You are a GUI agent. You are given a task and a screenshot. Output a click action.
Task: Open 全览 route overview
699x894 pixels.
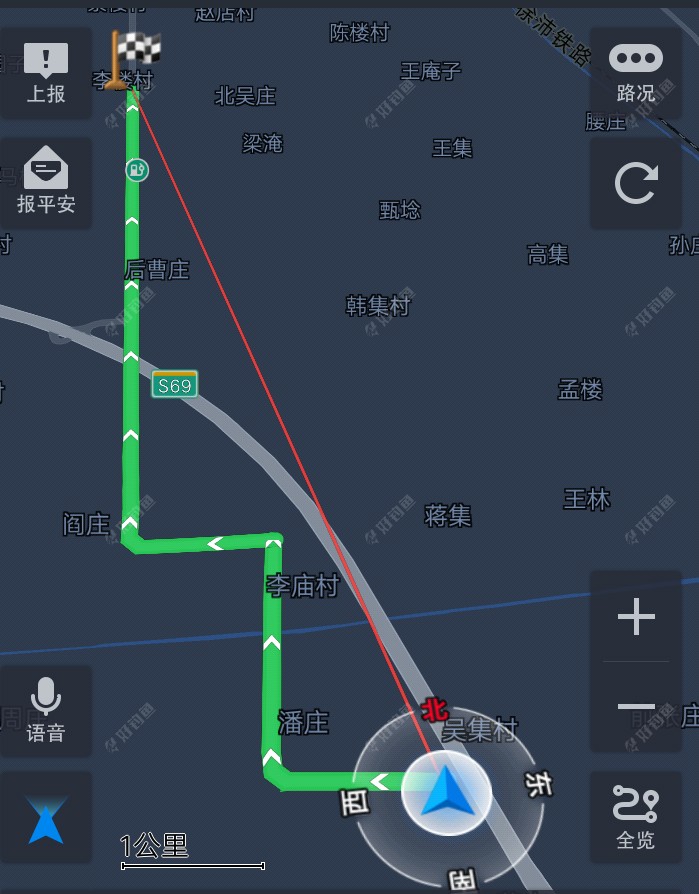pos(636,817)
